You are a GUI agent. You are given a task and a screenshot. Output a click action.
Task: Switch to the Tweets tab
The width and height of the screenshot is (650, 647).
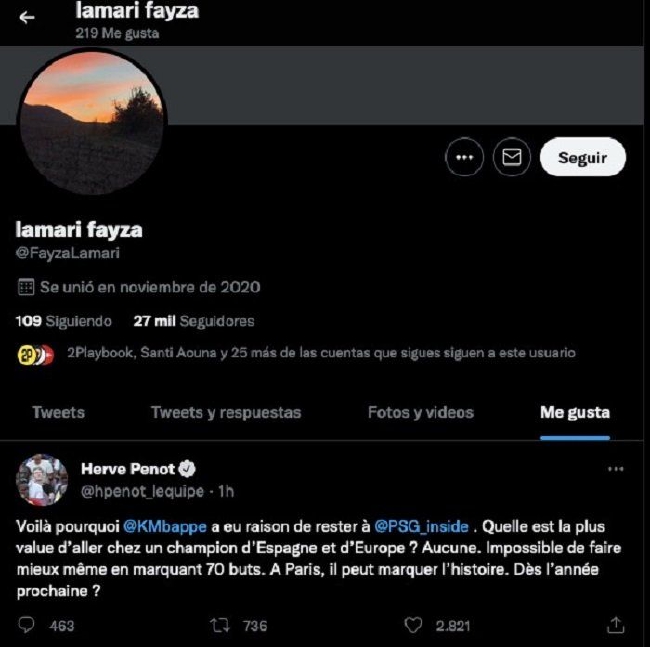click(58, 412)
